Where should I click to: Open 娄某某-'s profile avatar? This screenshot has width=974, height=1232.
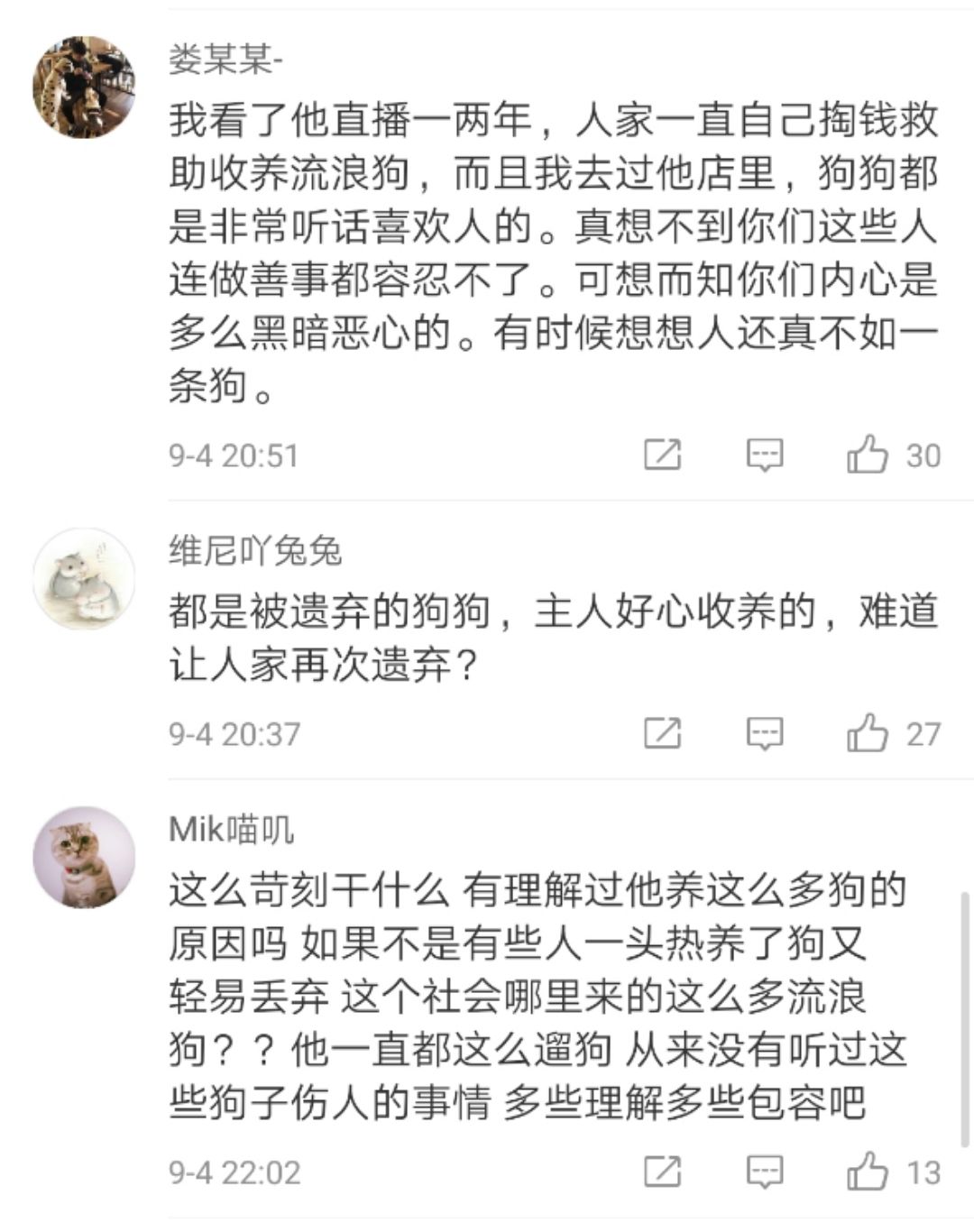click(x=84, y=87)
